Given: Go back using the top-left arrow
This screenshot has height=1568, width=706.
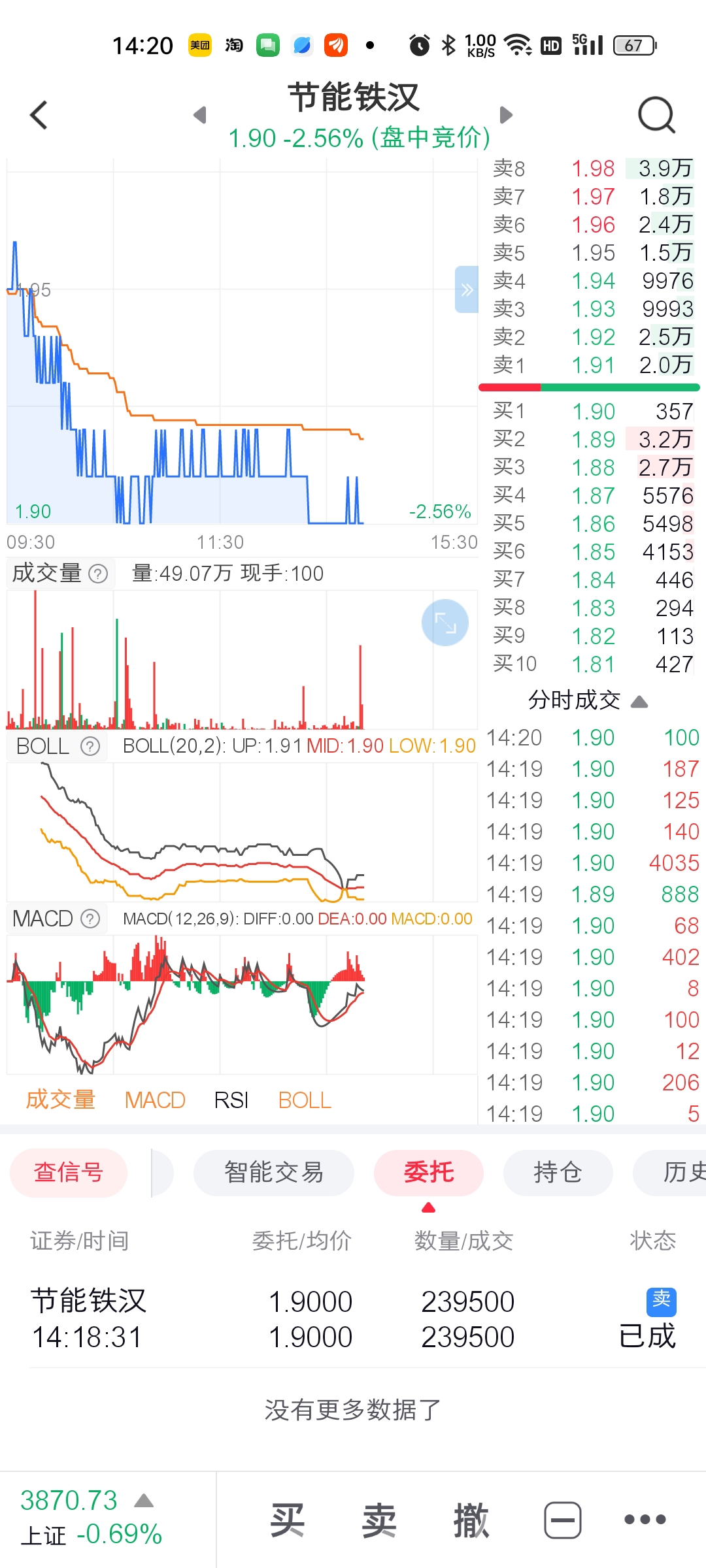Looking at the screenshot, I should [39, 115].
